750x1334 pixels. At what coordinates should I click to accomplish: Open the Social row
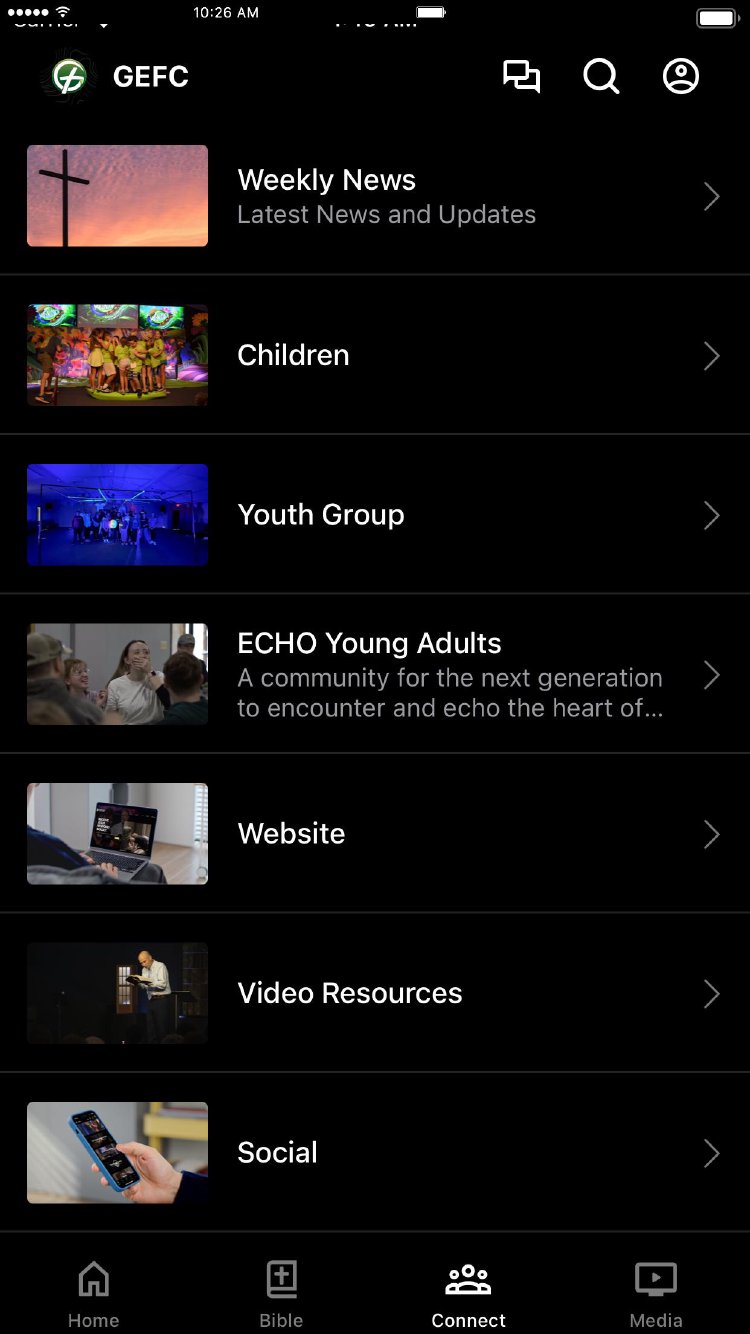pos(375,1153)
